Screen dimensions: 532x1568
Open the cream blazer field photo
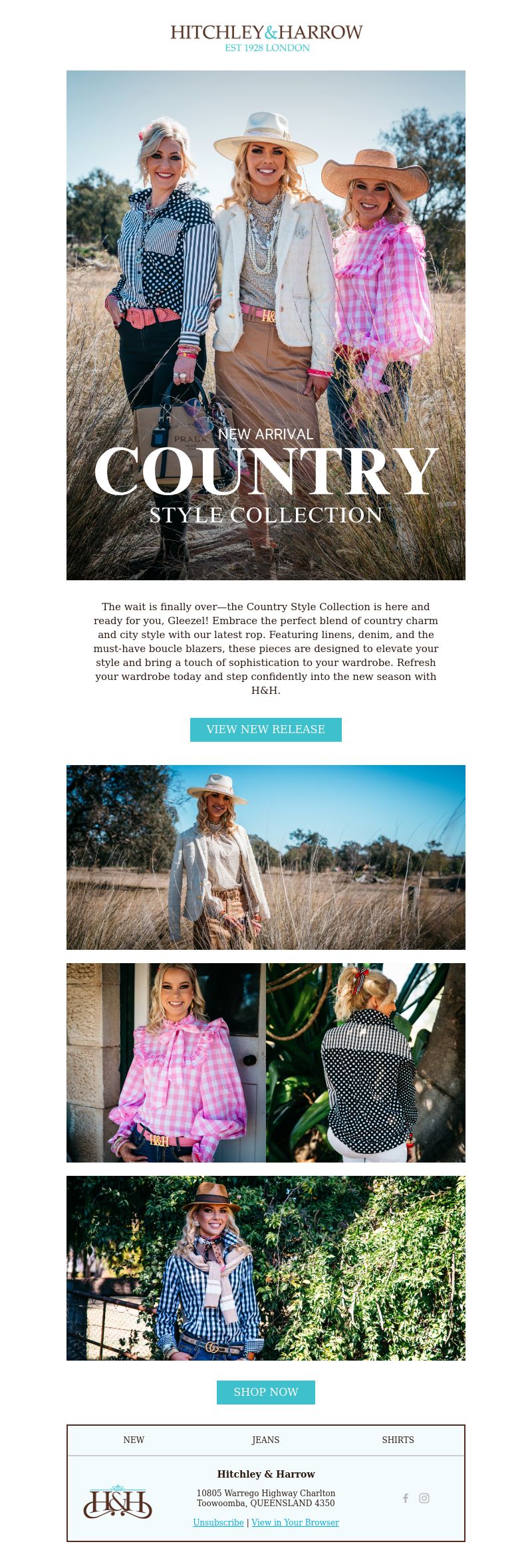265,857
